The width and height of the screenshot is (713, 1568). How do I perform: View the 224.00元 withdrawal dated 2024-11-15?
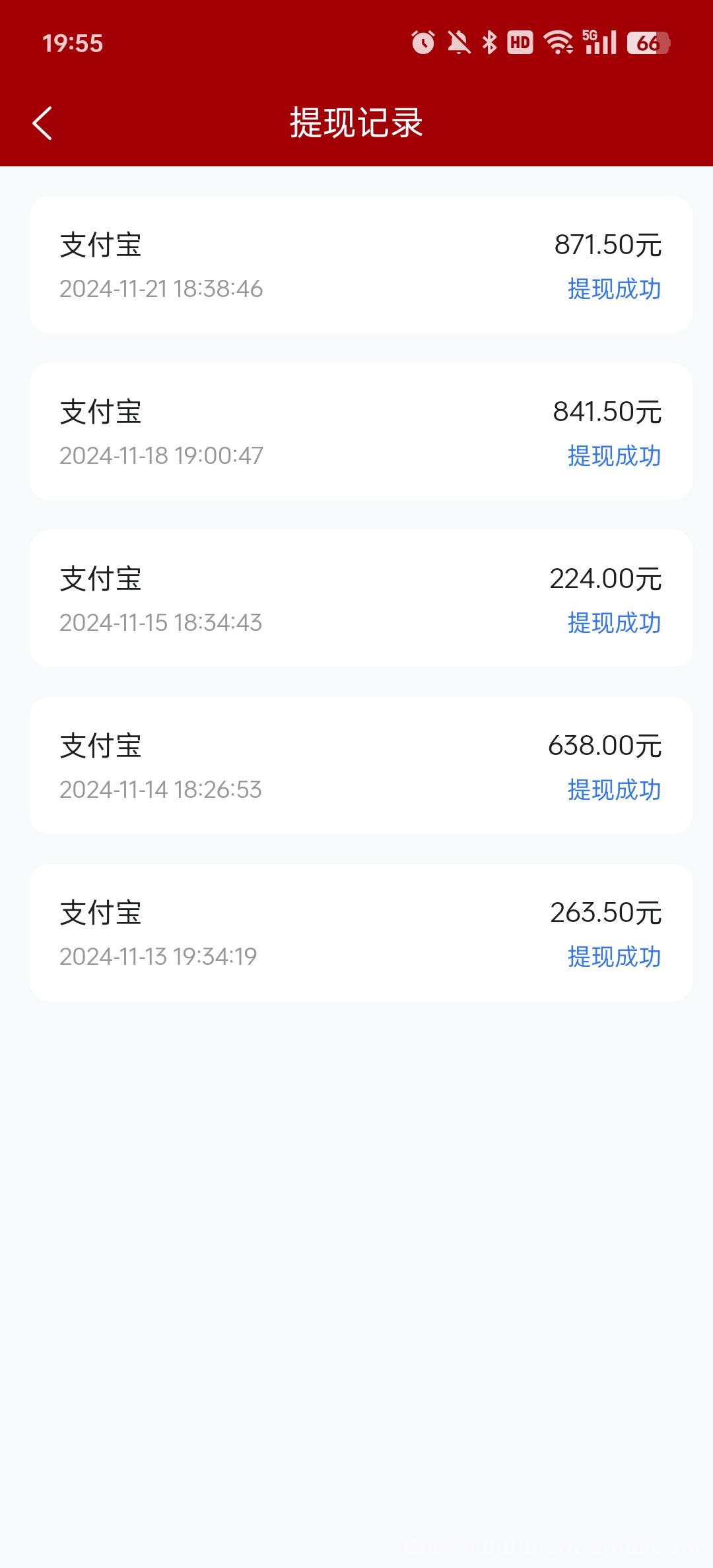[x=360, y=599]
